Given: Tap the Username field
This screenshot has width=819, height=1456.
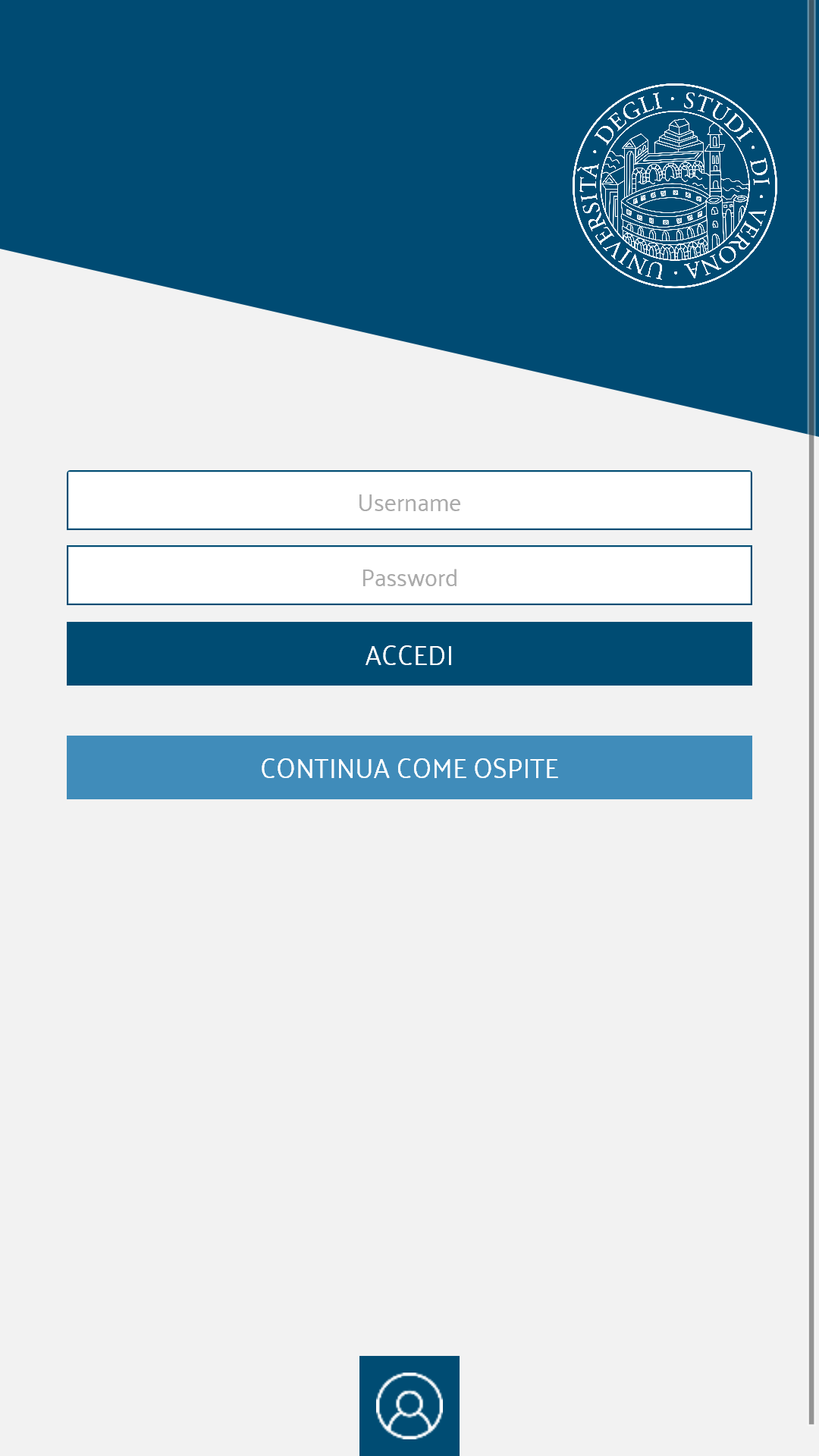Looking at the screenshot, I should [409, 500].
